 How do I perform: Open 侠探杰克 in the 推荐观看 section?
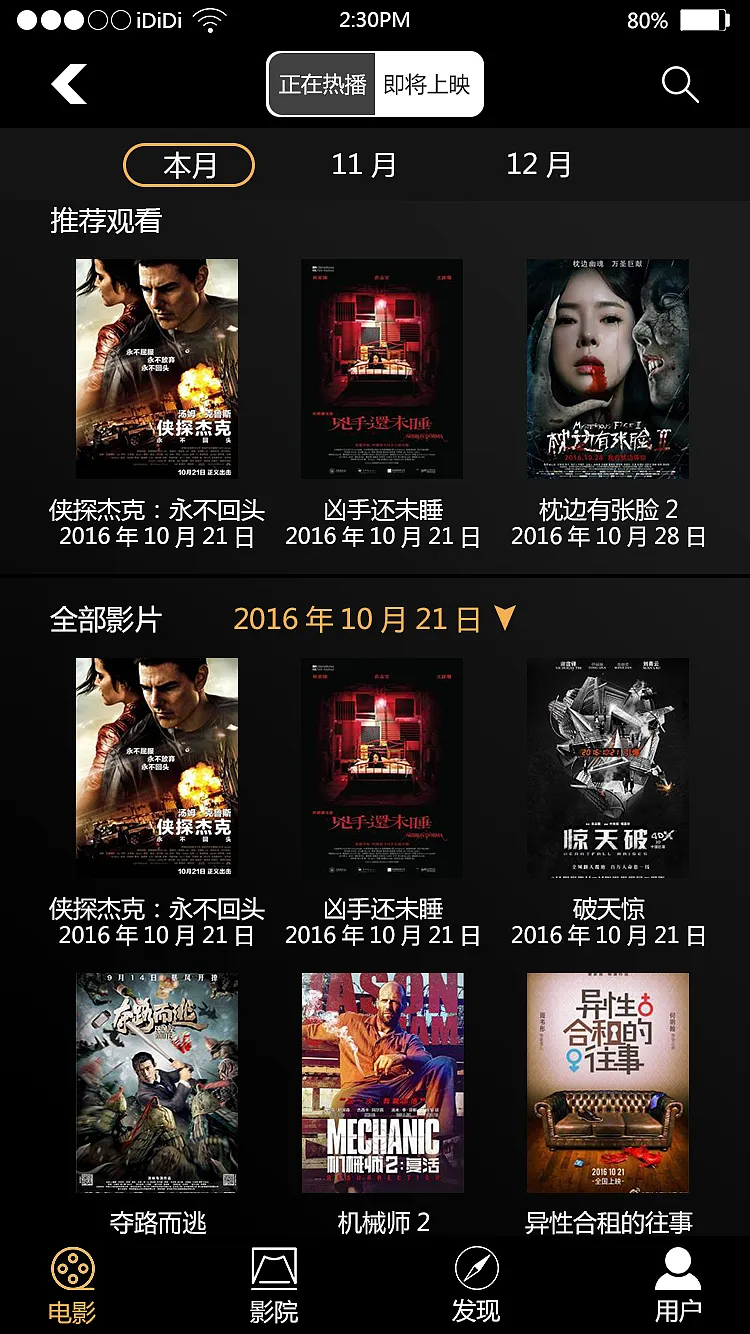157,369
